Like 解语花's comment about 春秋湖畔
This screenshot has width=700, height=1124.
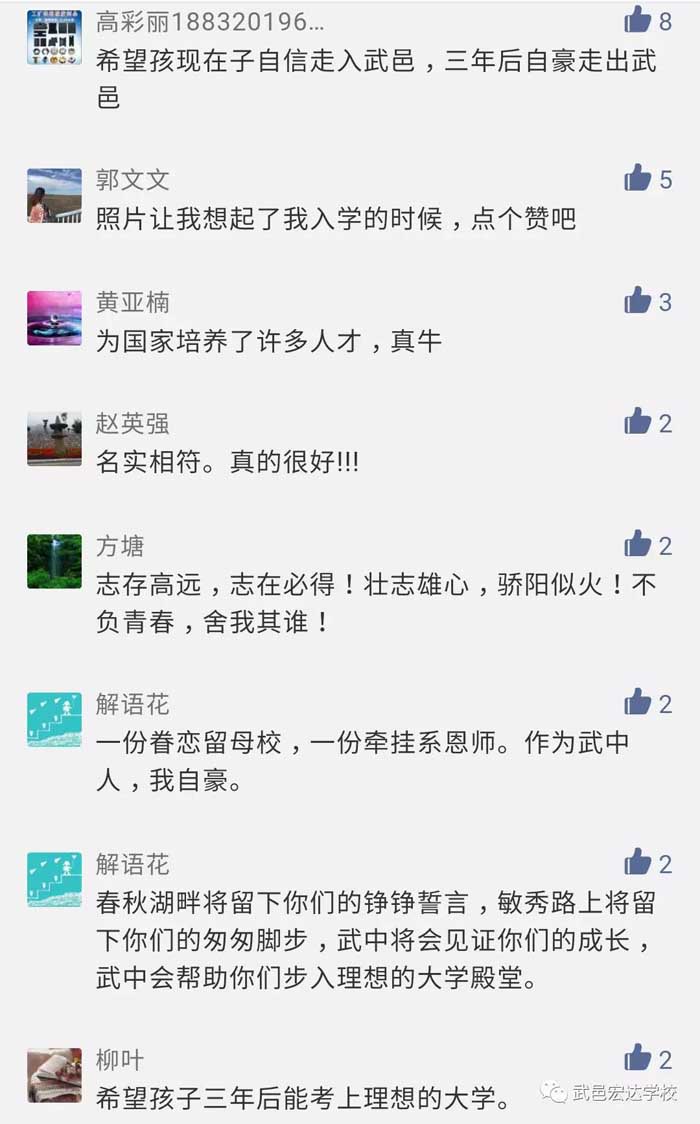tap(638, 862)
